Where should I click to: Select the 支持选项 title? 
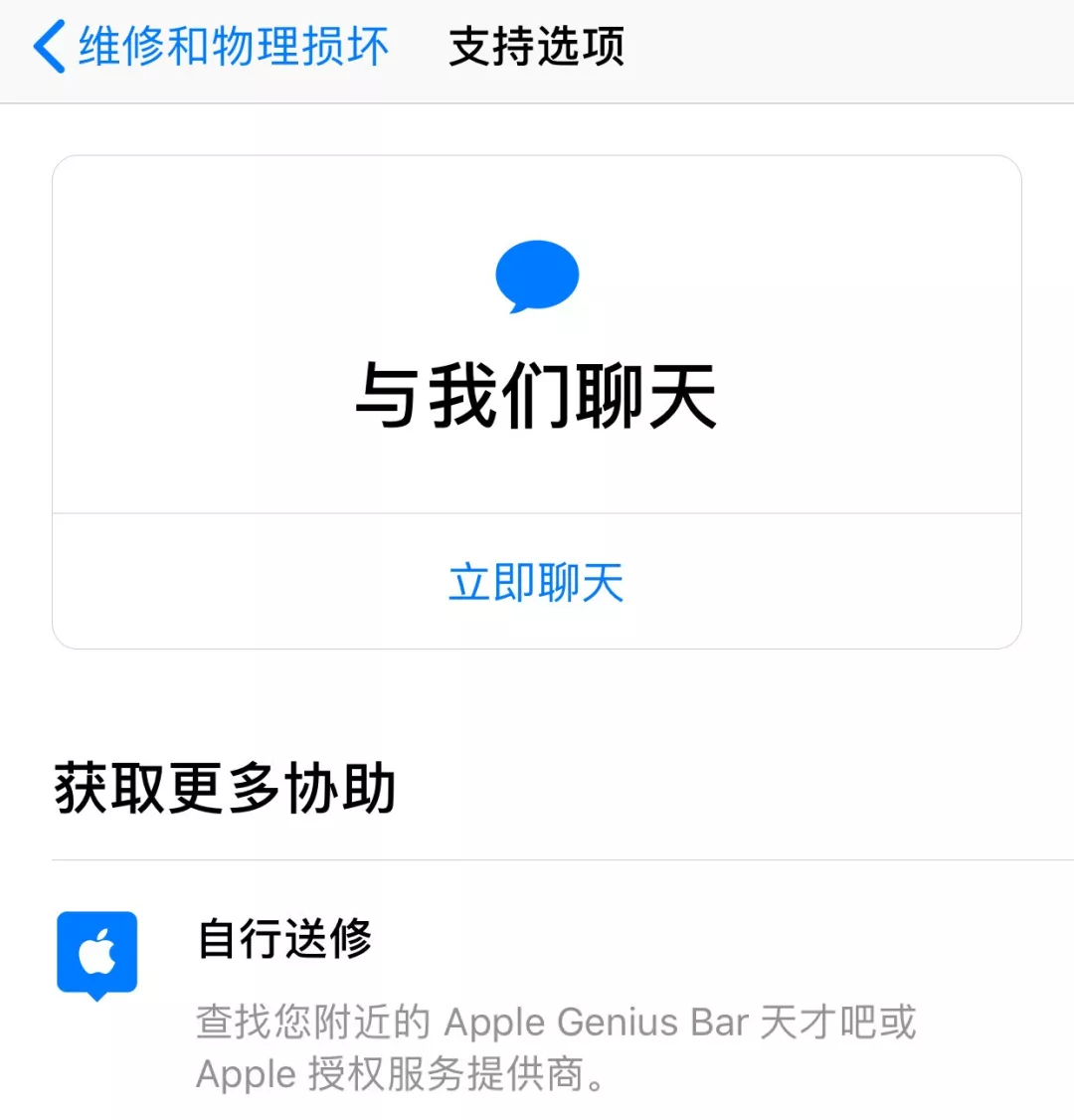(x=536, y=46)
